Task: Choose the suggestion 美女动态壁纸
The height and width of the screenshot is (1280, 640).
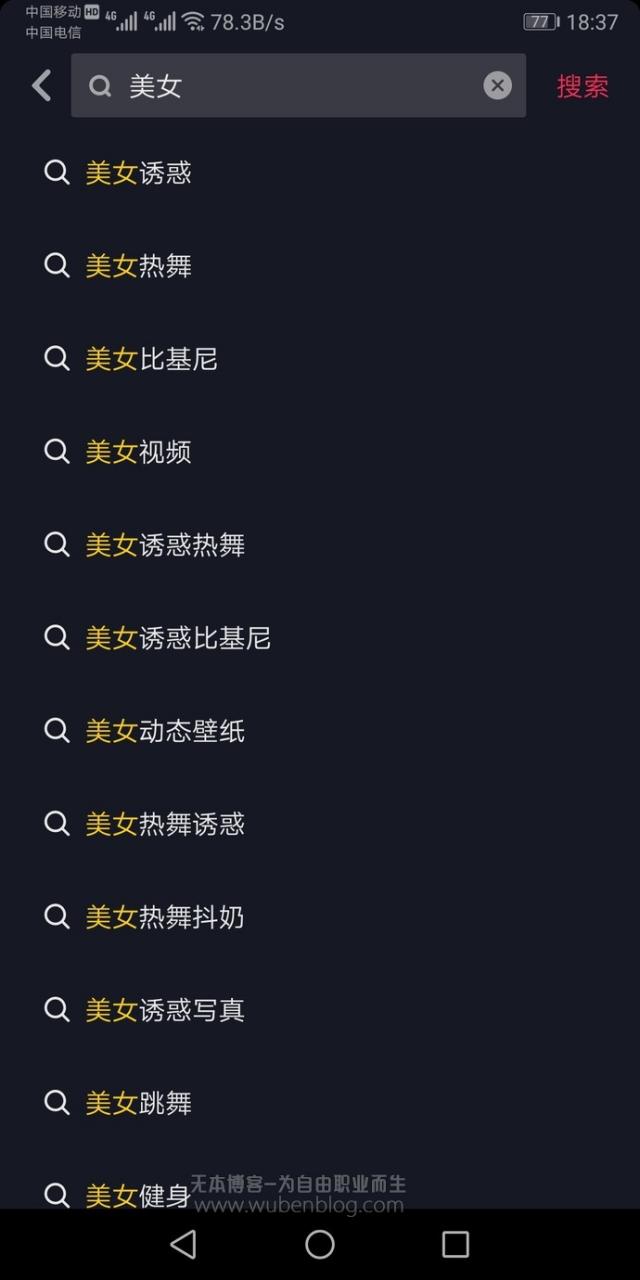Action: (x=165, y=731)
